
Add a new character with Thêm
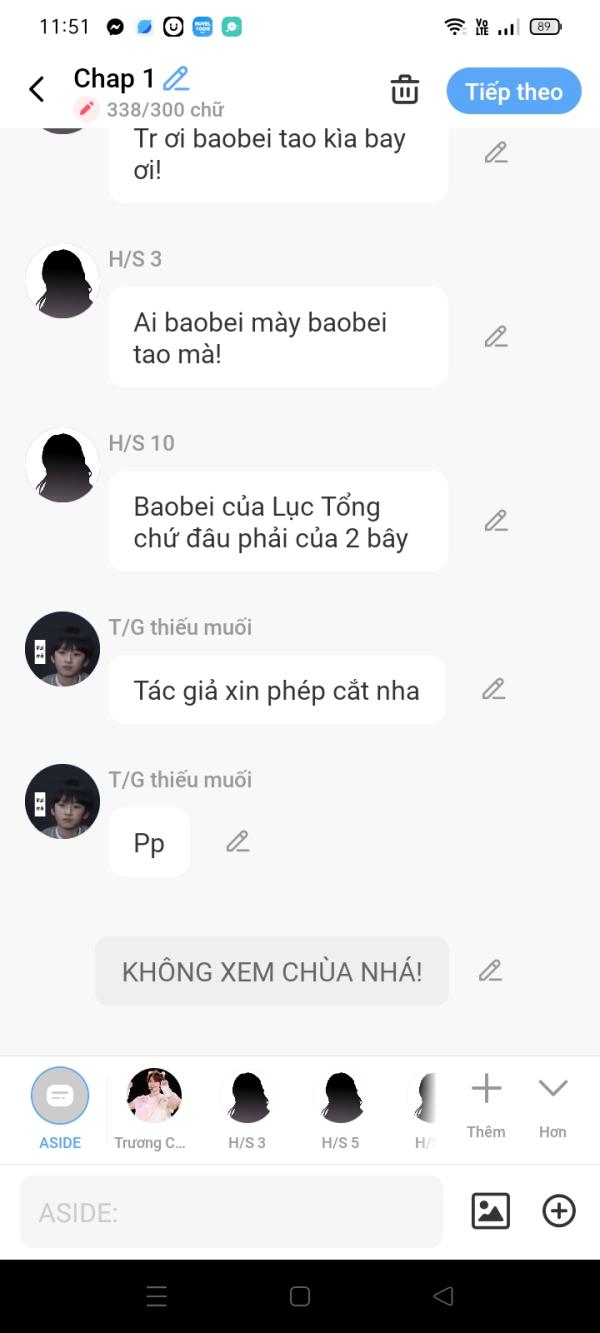(x=486, y=1105)
